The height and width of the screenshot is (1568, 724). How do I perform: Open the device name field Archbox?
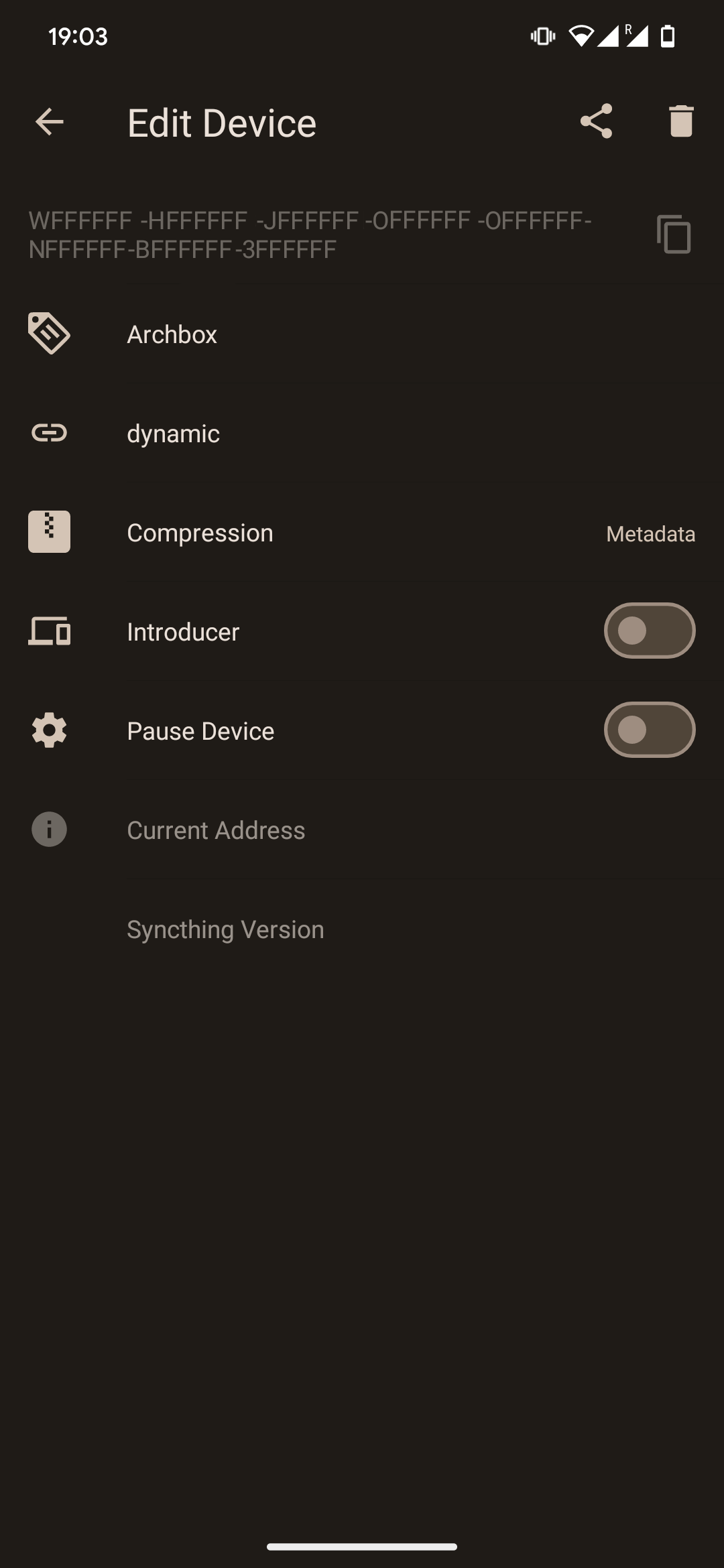click(268, 333)
